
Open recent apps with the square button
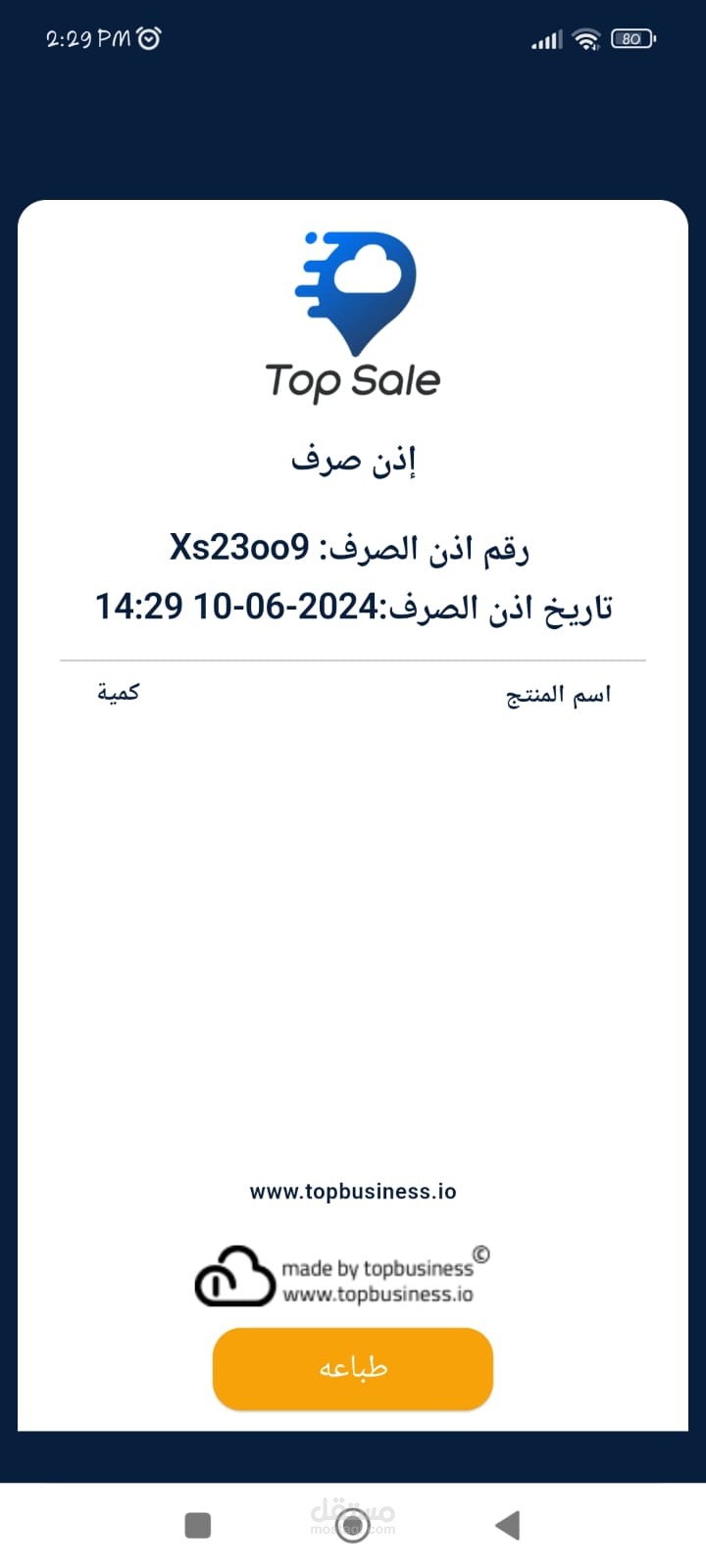pos(198,1525)
